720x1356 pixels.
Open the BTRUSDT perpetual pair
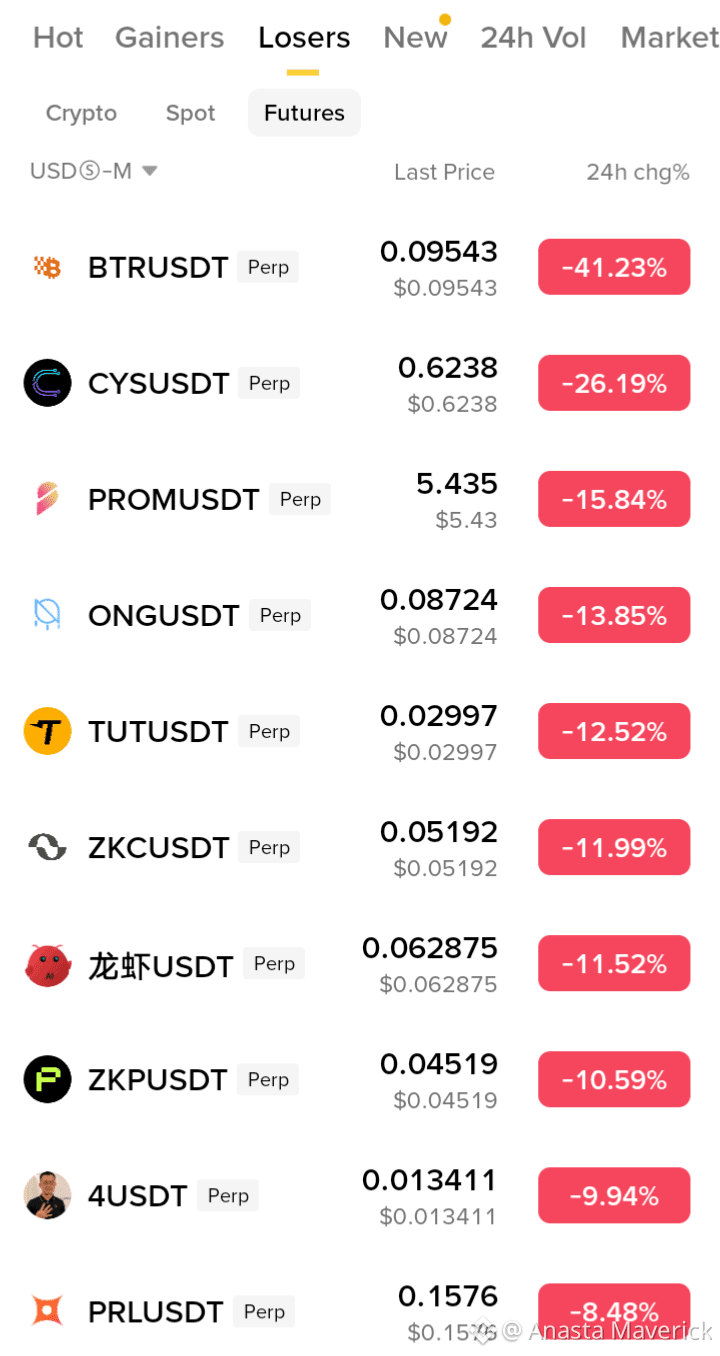[x=360, y=267]
